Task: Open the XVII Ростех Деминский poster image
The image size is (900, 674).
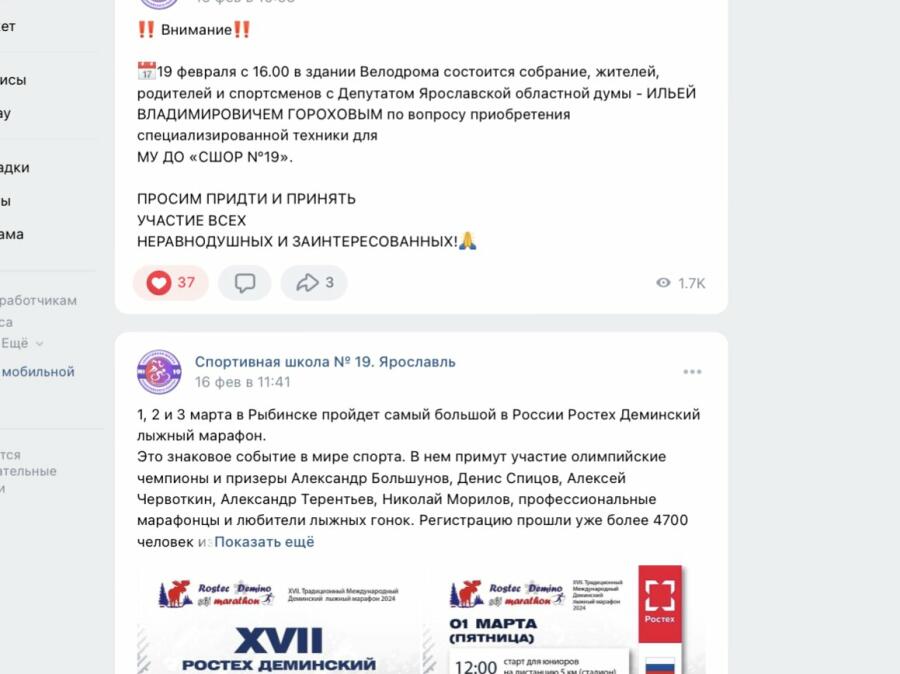Action: pyautogui.click(x=280, y=620)
